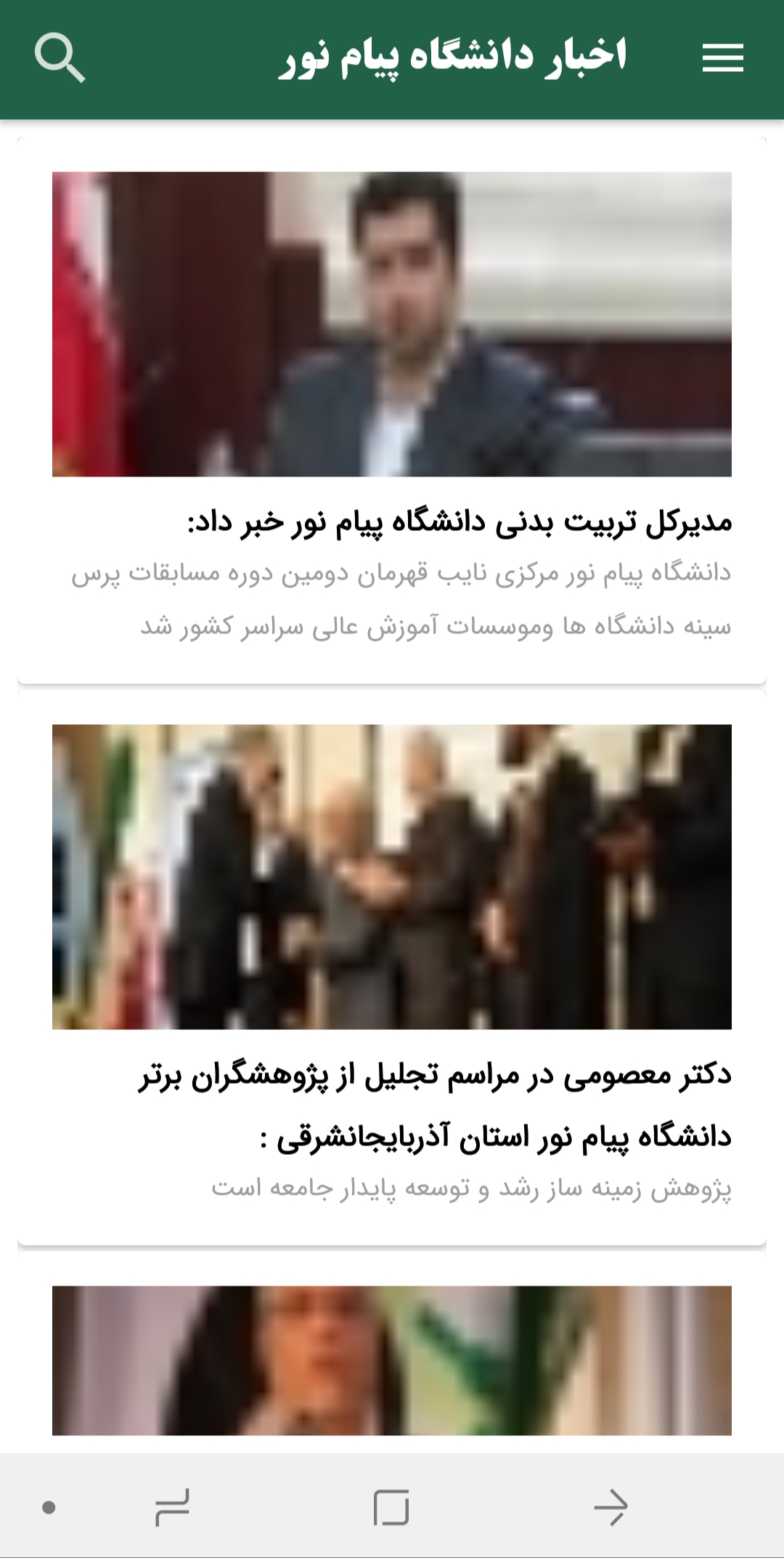Tap the system home button
This screenshot has height=1558, width=784.
[x=391, y=1507]
